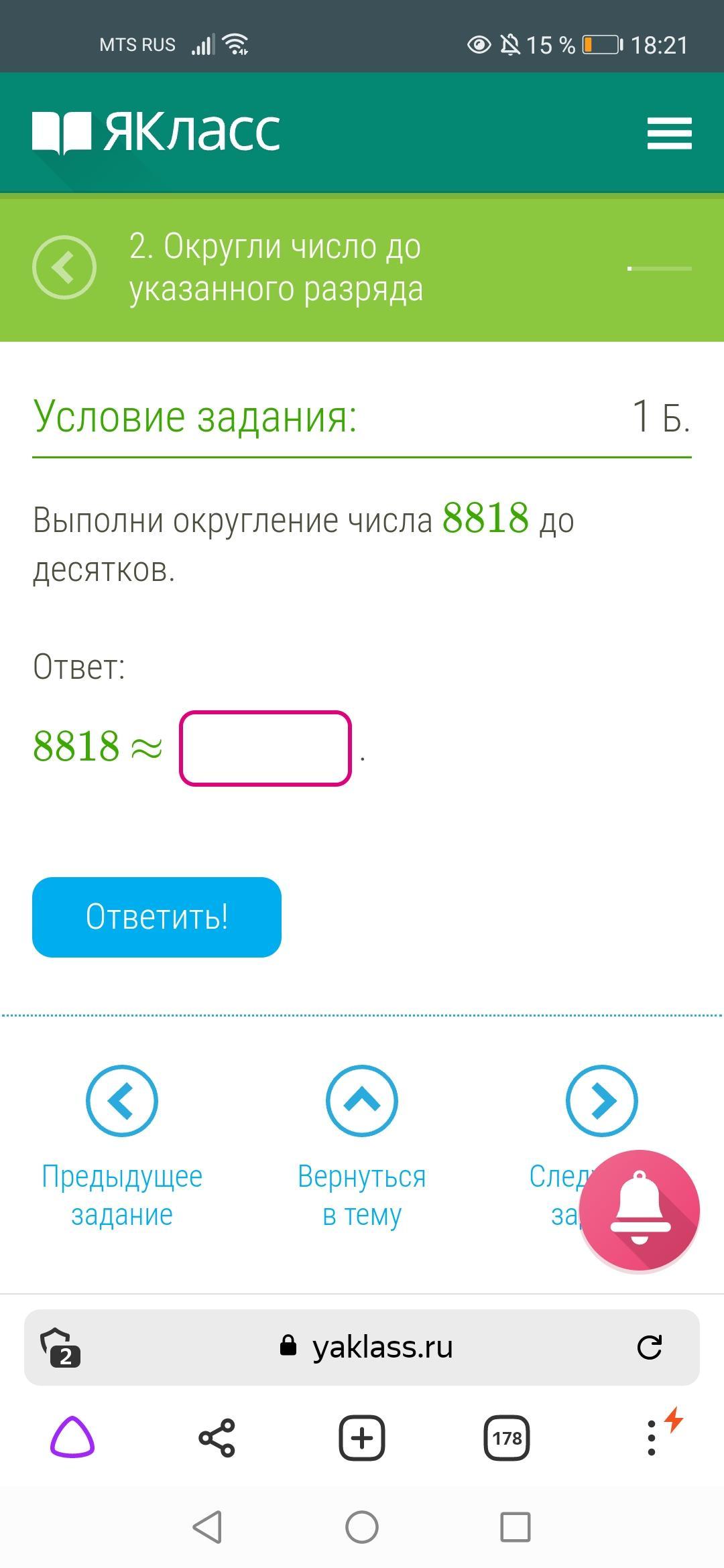Open the ЯКласс hamburger menu
The height and width of the screenshot is (1568, 724).
pyautogui.click(x=669, y=133)
